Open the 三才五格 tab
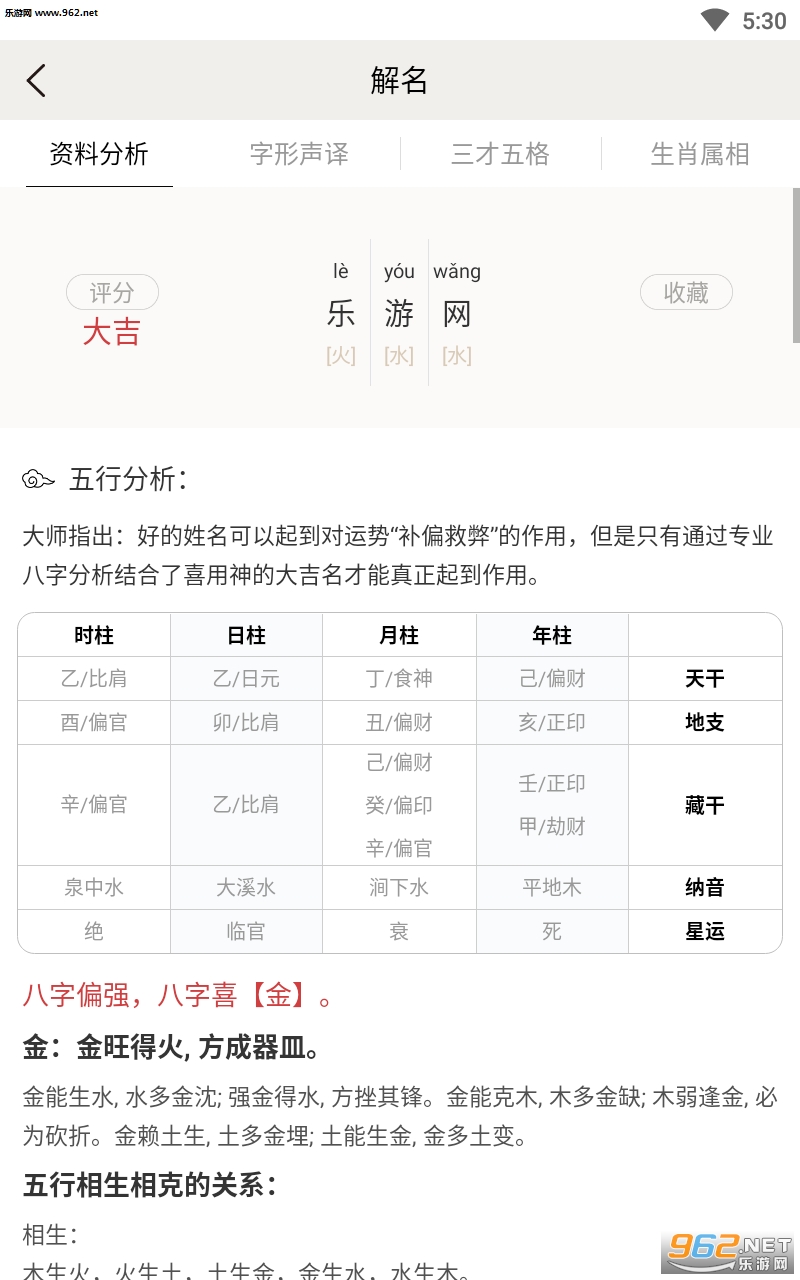 [x=500, y=154]
